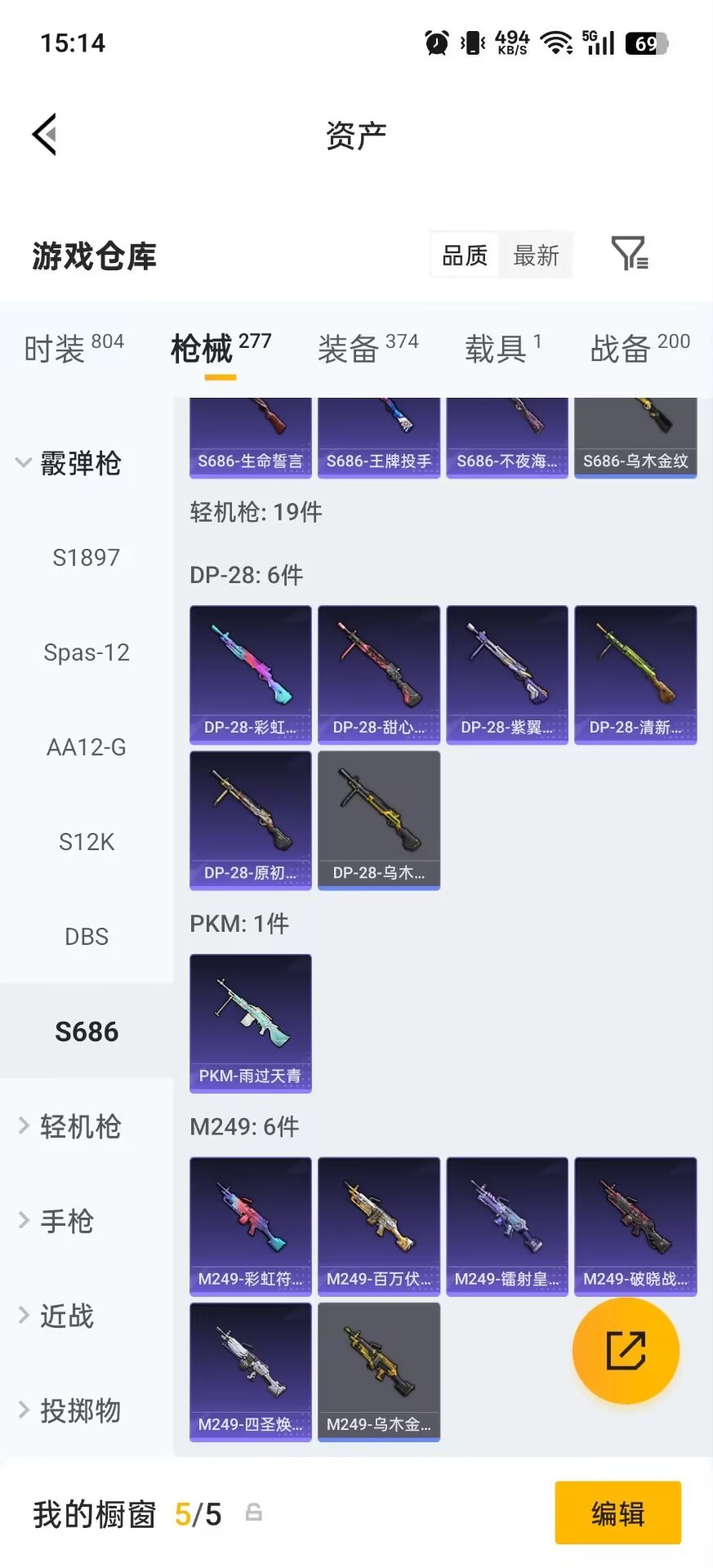Image resolution: width=713 pixels, height=1568 pixels.
Task: Go back from the 资产 page
Action: point(45,134)
